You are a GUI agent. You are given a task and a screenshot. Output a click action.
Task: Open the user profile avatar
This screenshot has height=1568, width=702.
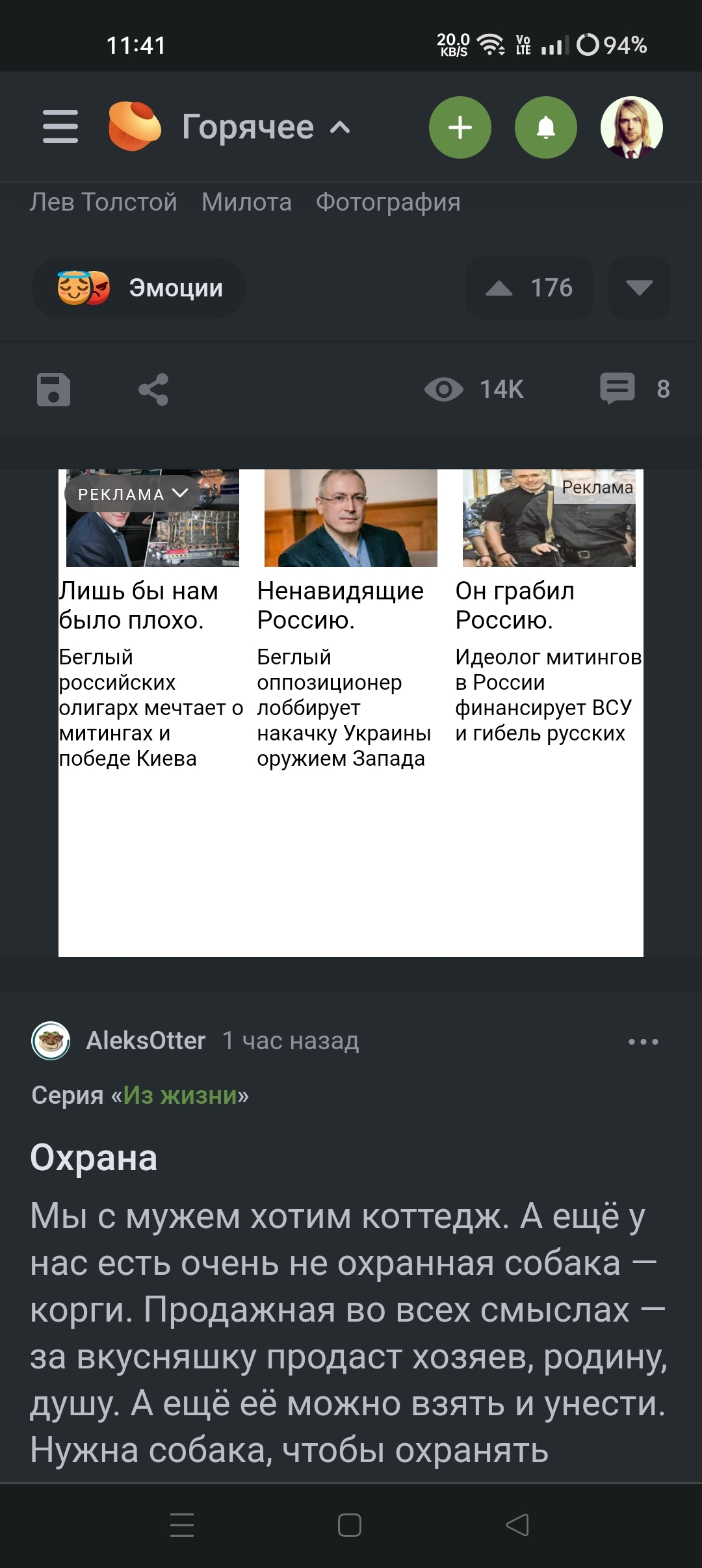(x=631, y=127)
